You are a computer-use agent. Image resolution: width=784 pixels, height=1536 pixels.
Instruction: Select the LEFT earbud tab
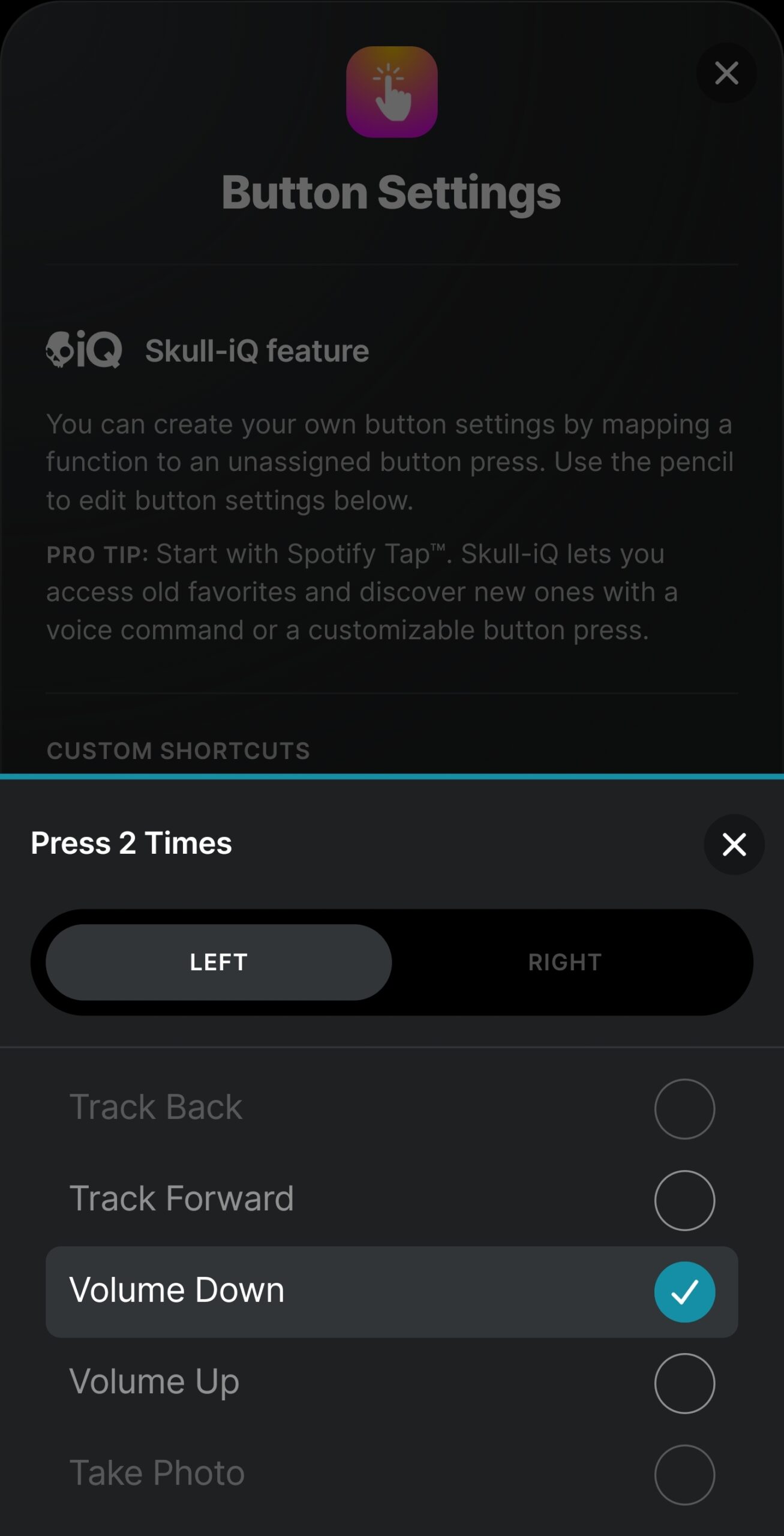(219, 962)
